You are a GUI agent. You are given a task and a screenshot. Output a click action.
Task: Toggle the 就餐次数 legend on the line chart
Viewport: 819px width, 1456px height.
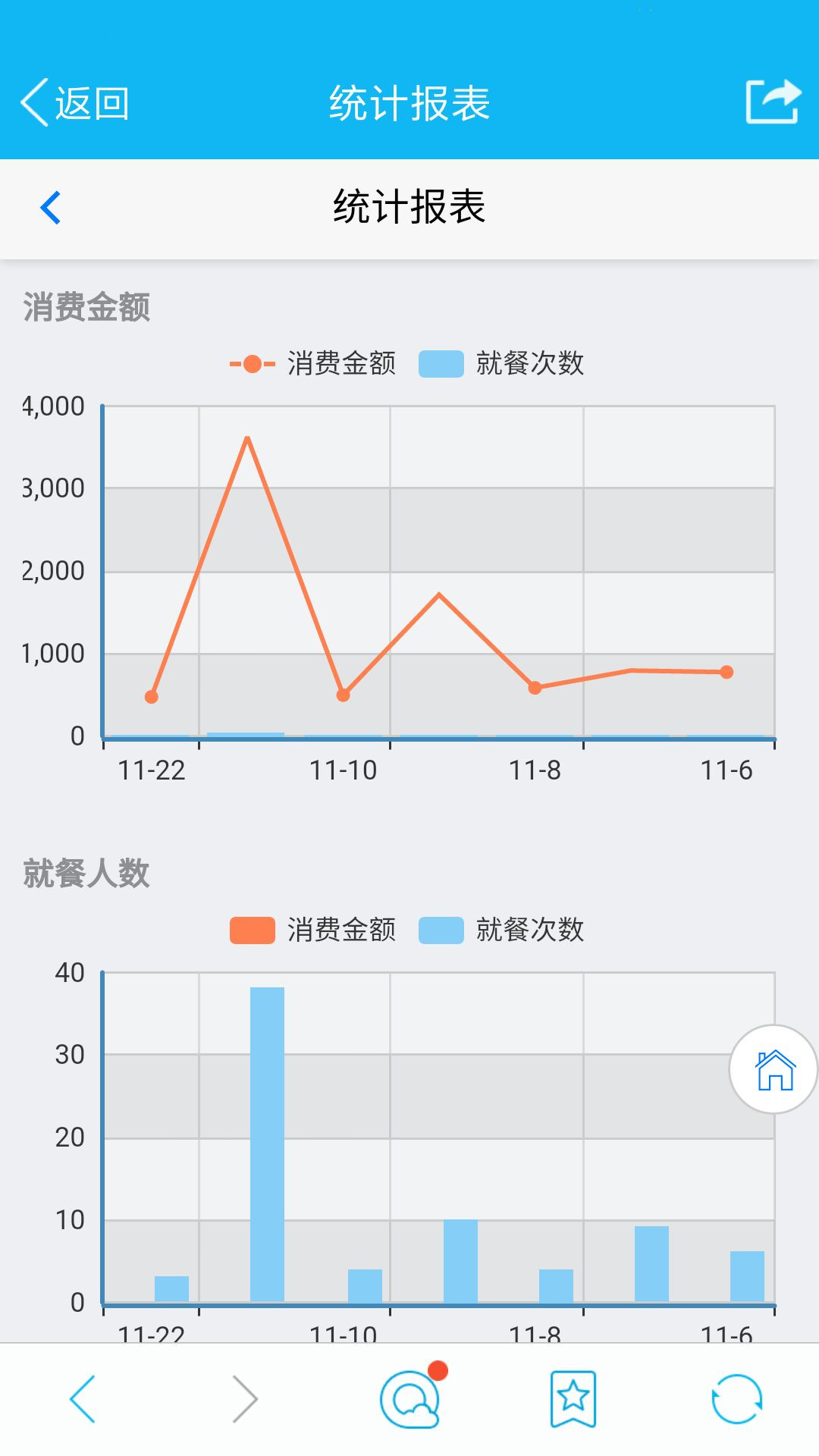(x=506, y=362)
